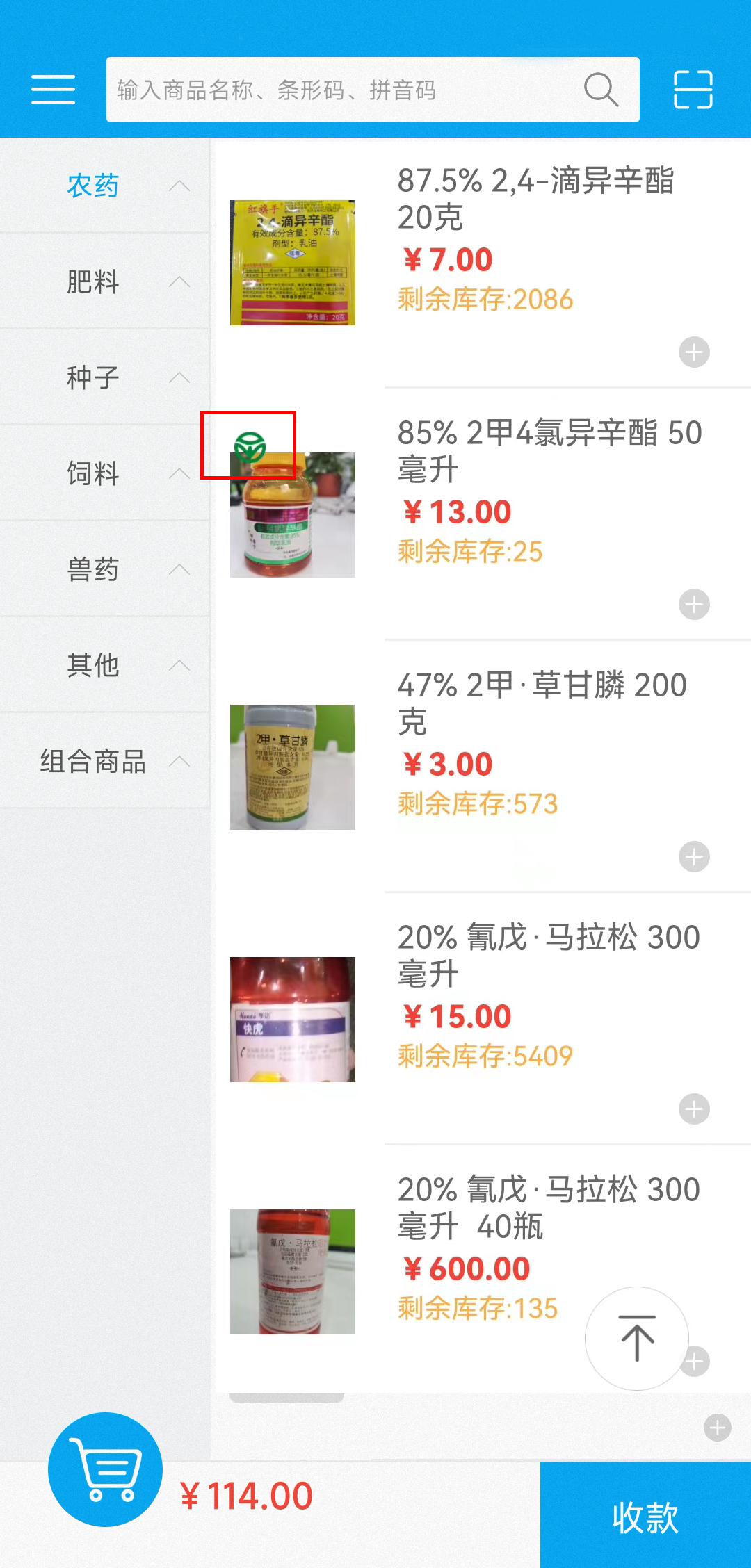Select the 农药 category
751x1568 pixels.
pos(93,186)
